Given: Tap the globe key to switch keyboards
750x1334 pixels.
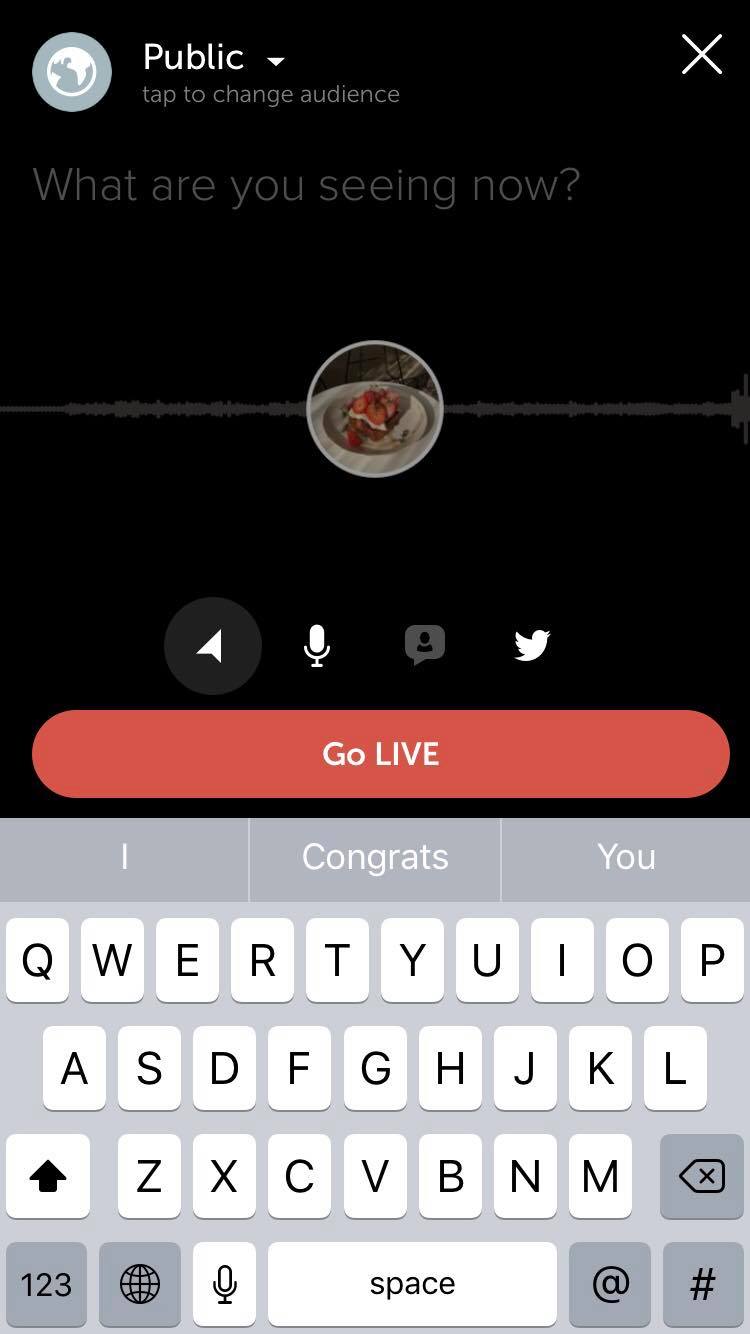Looking at the screenshot, I should [140, 1284].
